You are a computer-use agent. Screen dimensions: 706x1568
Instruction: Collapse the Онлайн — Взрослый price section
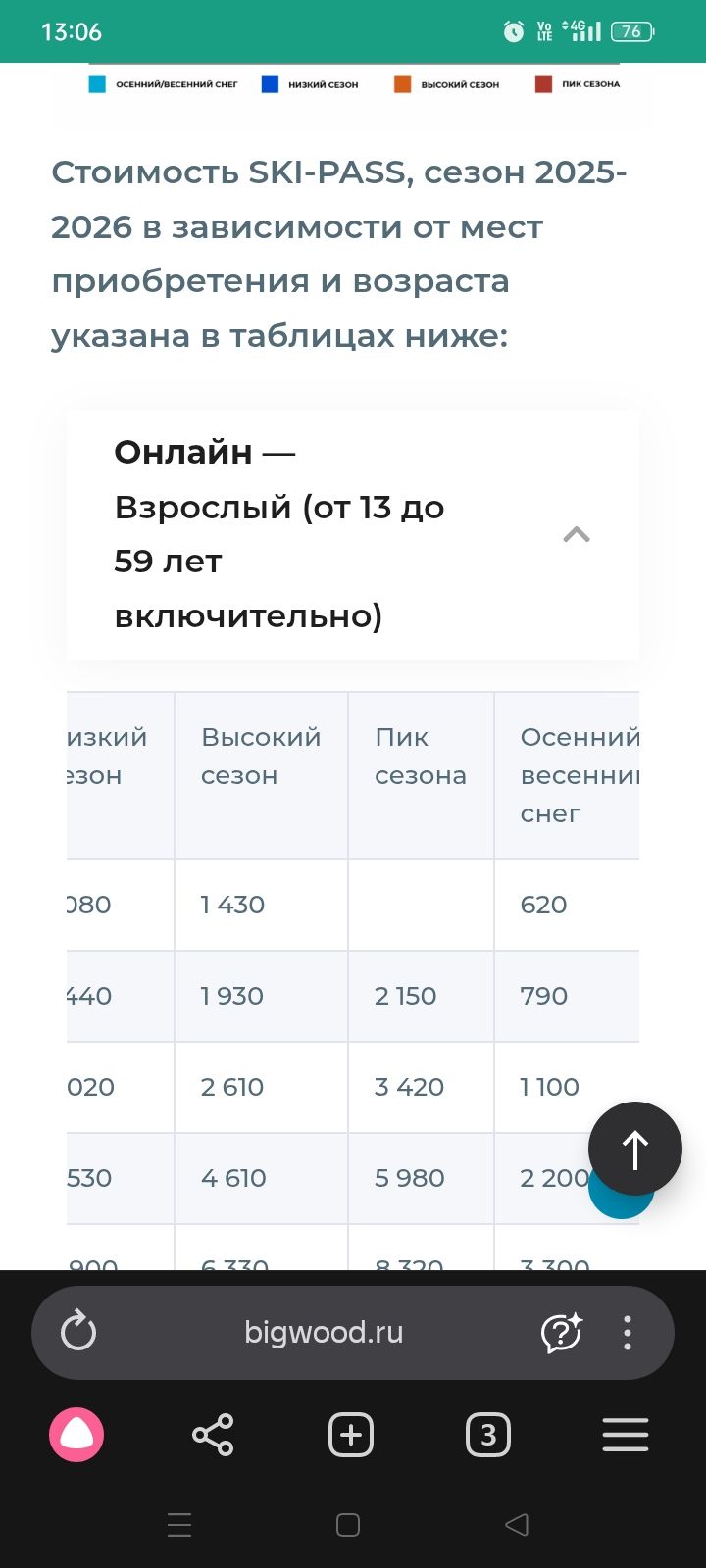577,535
